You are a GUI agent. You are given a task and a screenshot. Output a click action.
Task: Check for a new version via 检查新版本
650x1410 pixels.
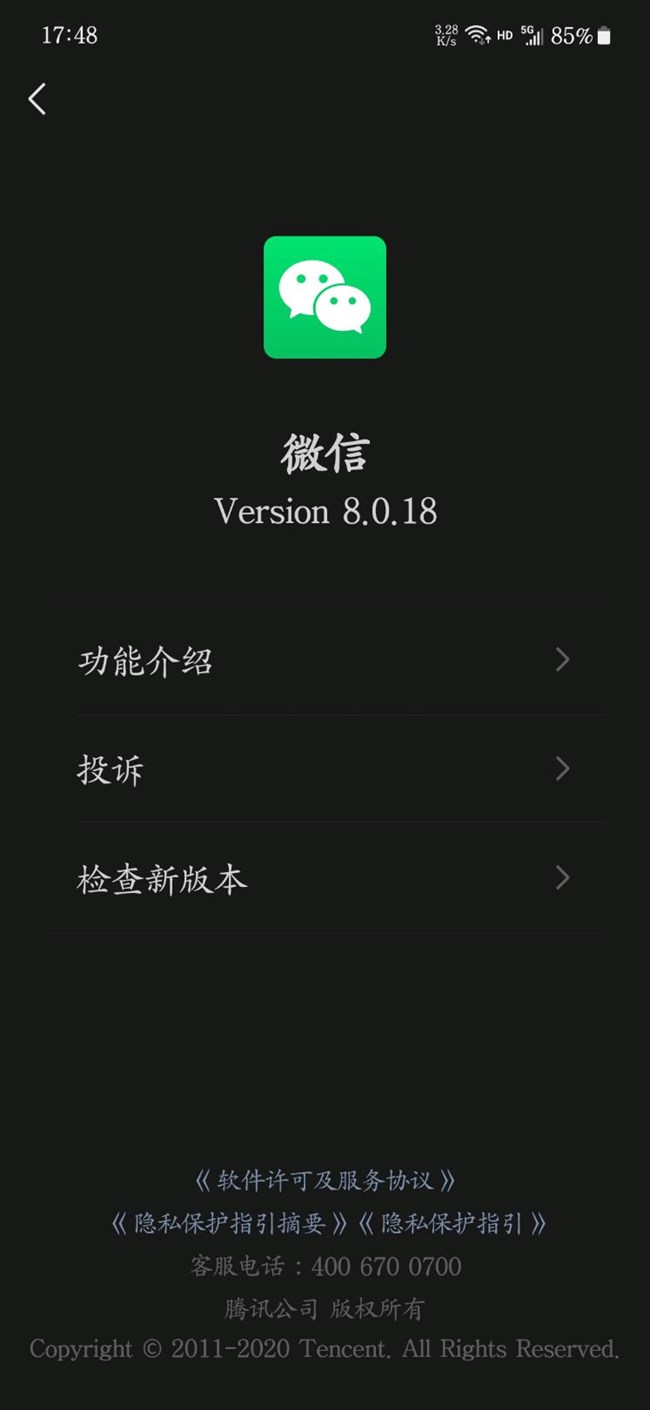(x=325, y=879)
